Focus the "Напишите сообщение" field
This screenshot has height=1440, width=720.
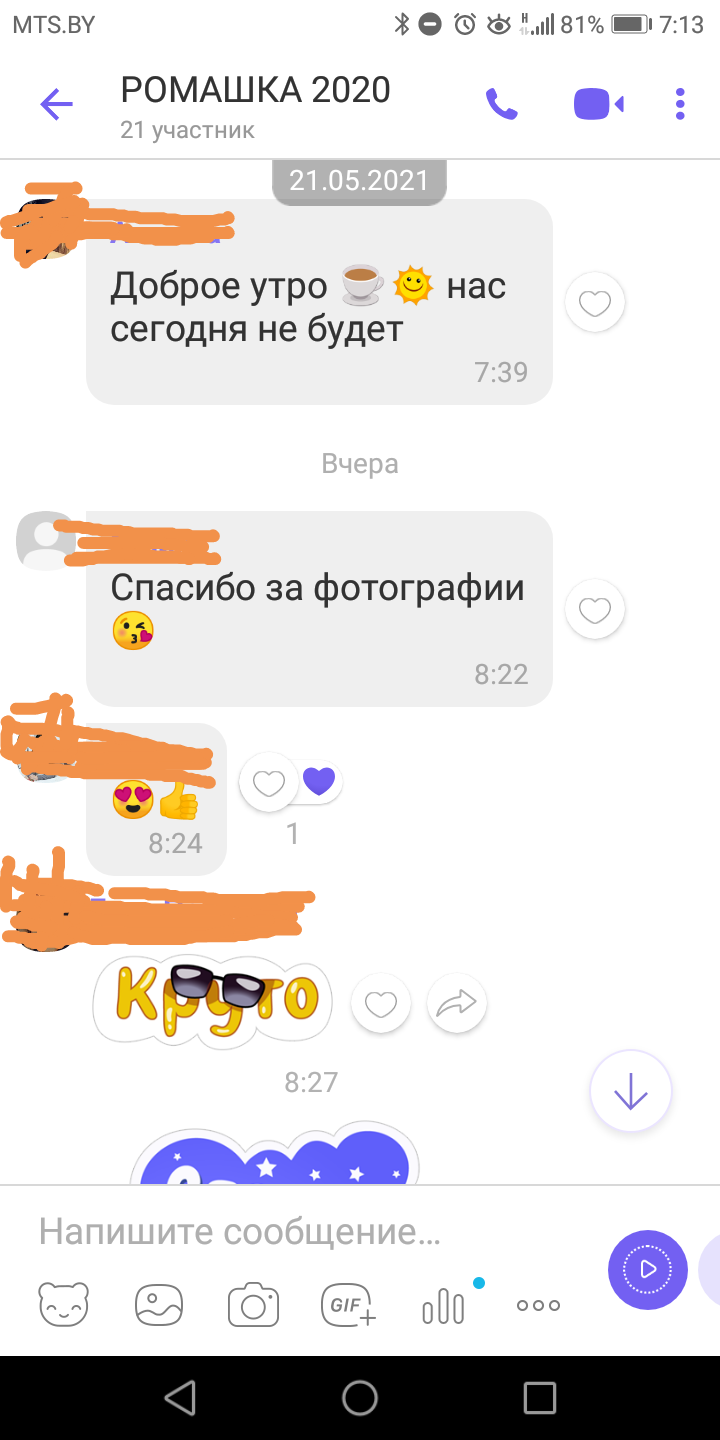coord(300,1232)
